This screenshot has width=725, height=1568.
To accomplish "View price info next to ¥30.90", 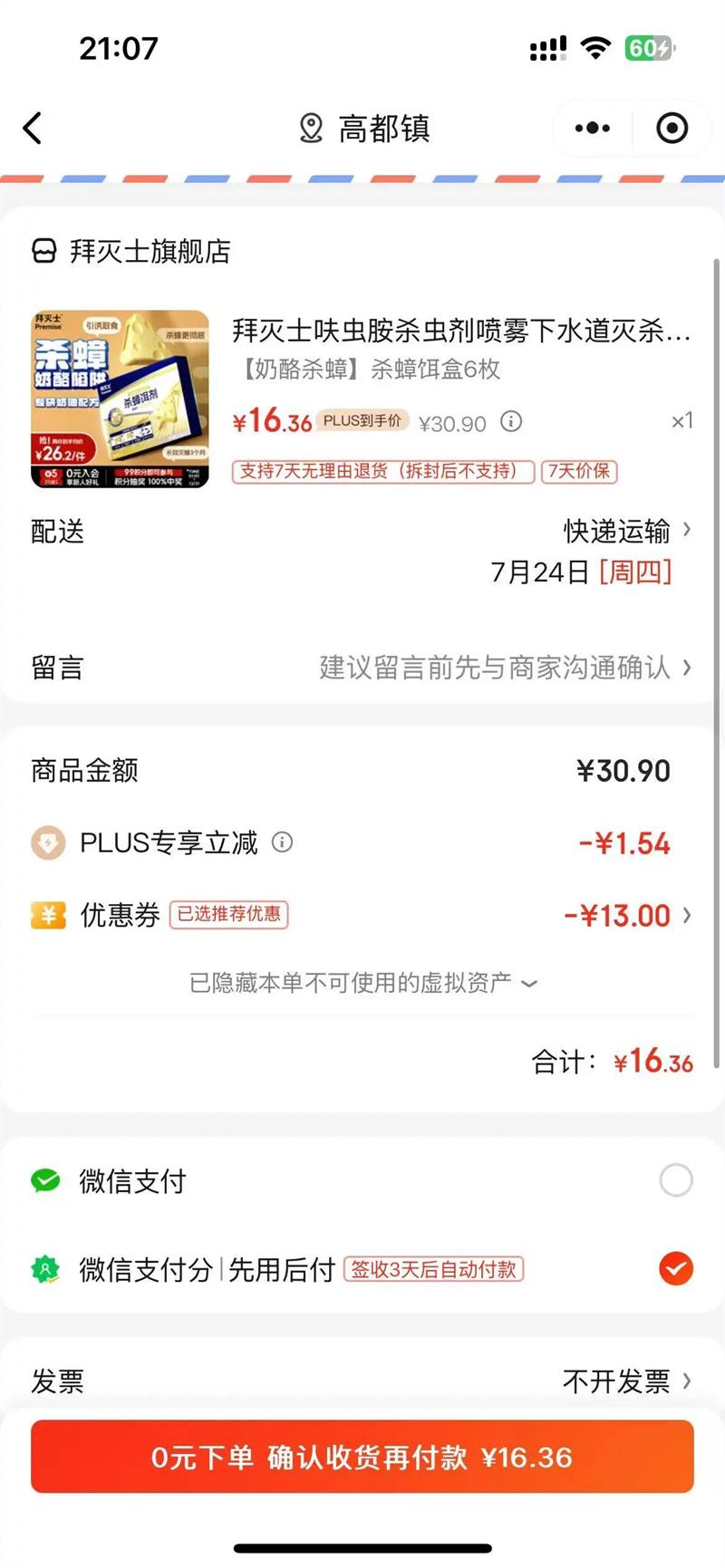I will [x=512, y=421].
